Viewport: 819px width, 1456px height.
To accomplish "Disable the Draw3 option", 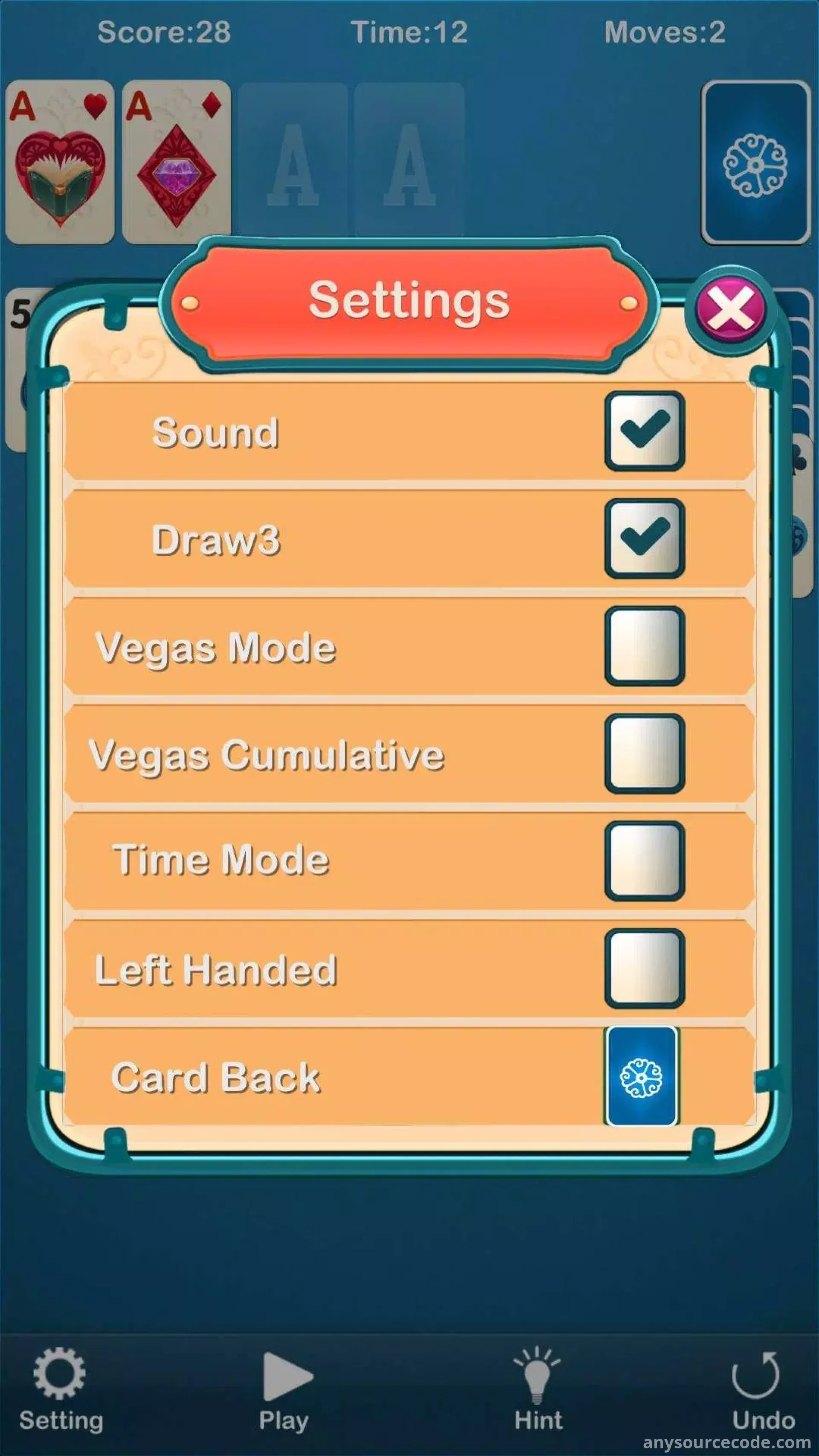I will 645,538.
